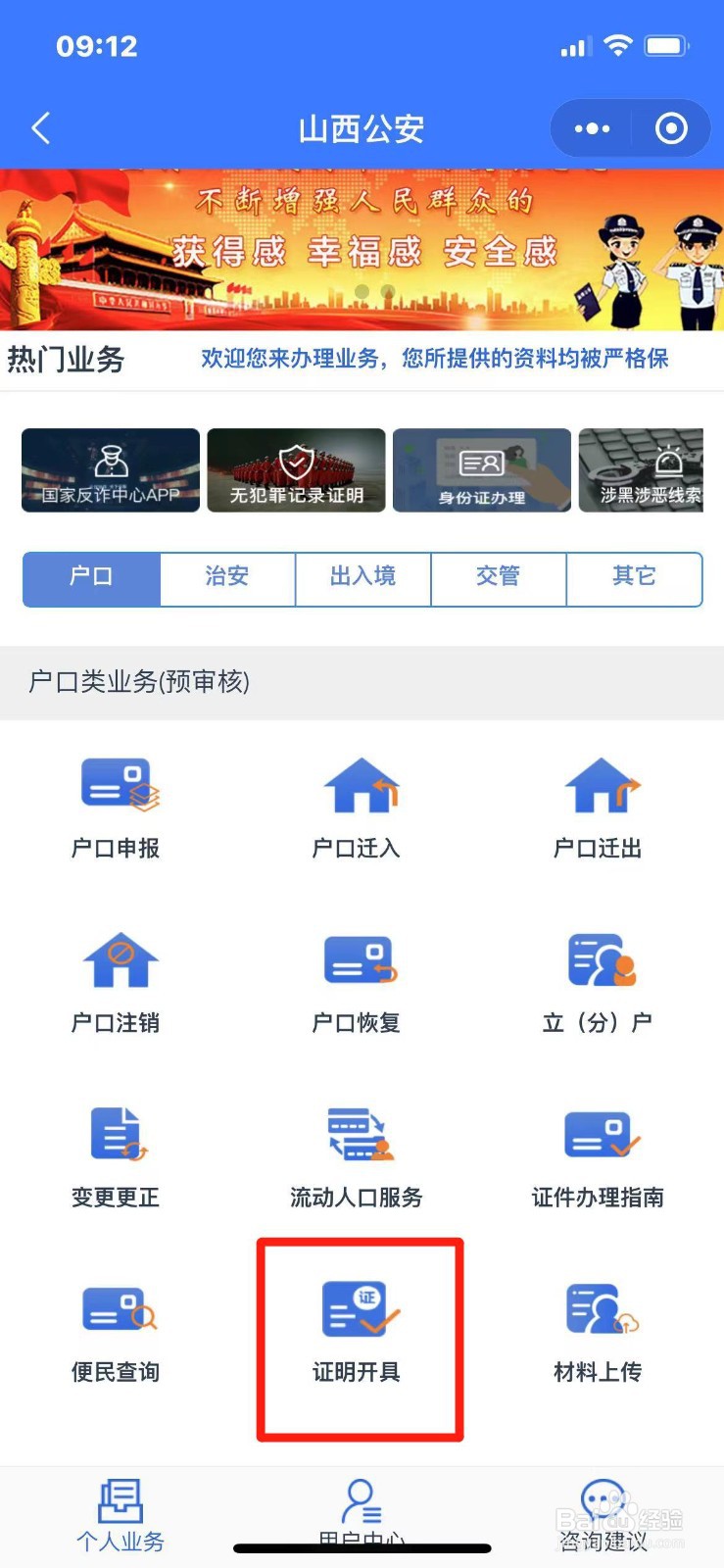Screen dimensions: 724x1568
Task: Open 户口申报 service
Action: [117, 808]
